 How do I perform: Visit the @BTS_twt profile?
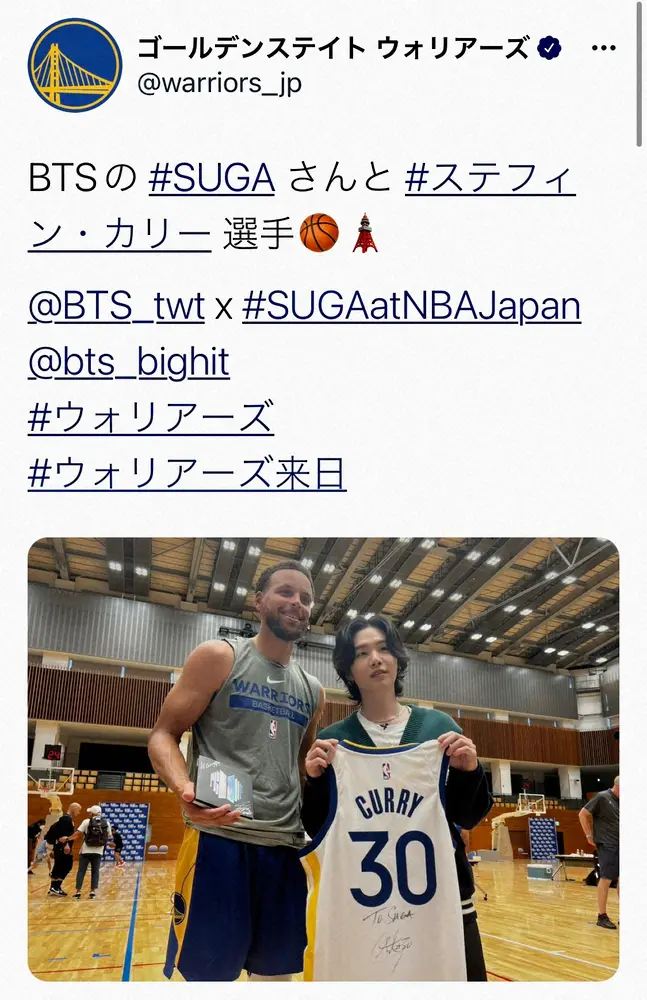(x=116, y=305)
